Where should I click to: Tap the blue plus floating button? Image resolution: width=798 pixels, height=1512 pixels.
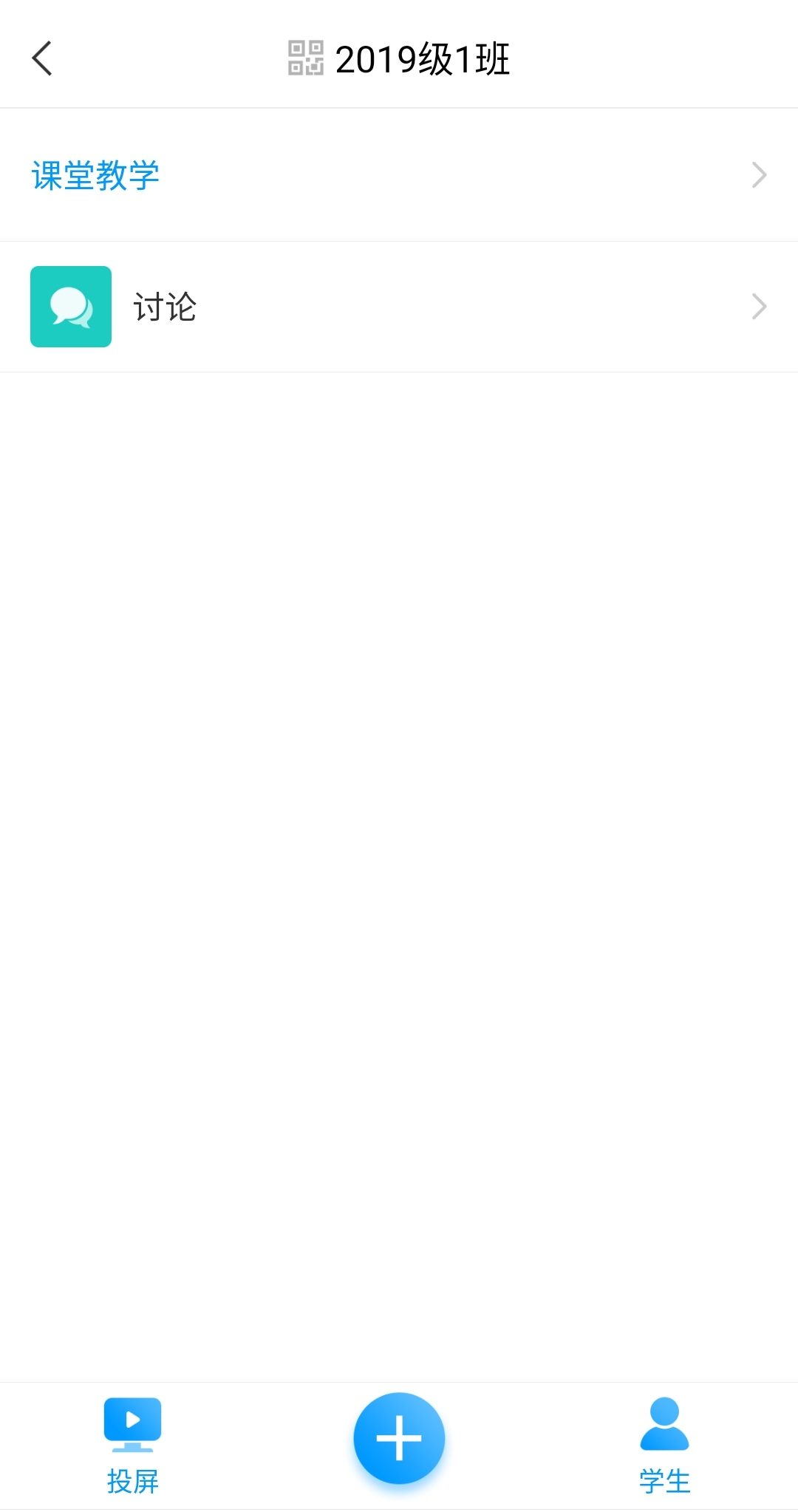(x=399, y=1437)
